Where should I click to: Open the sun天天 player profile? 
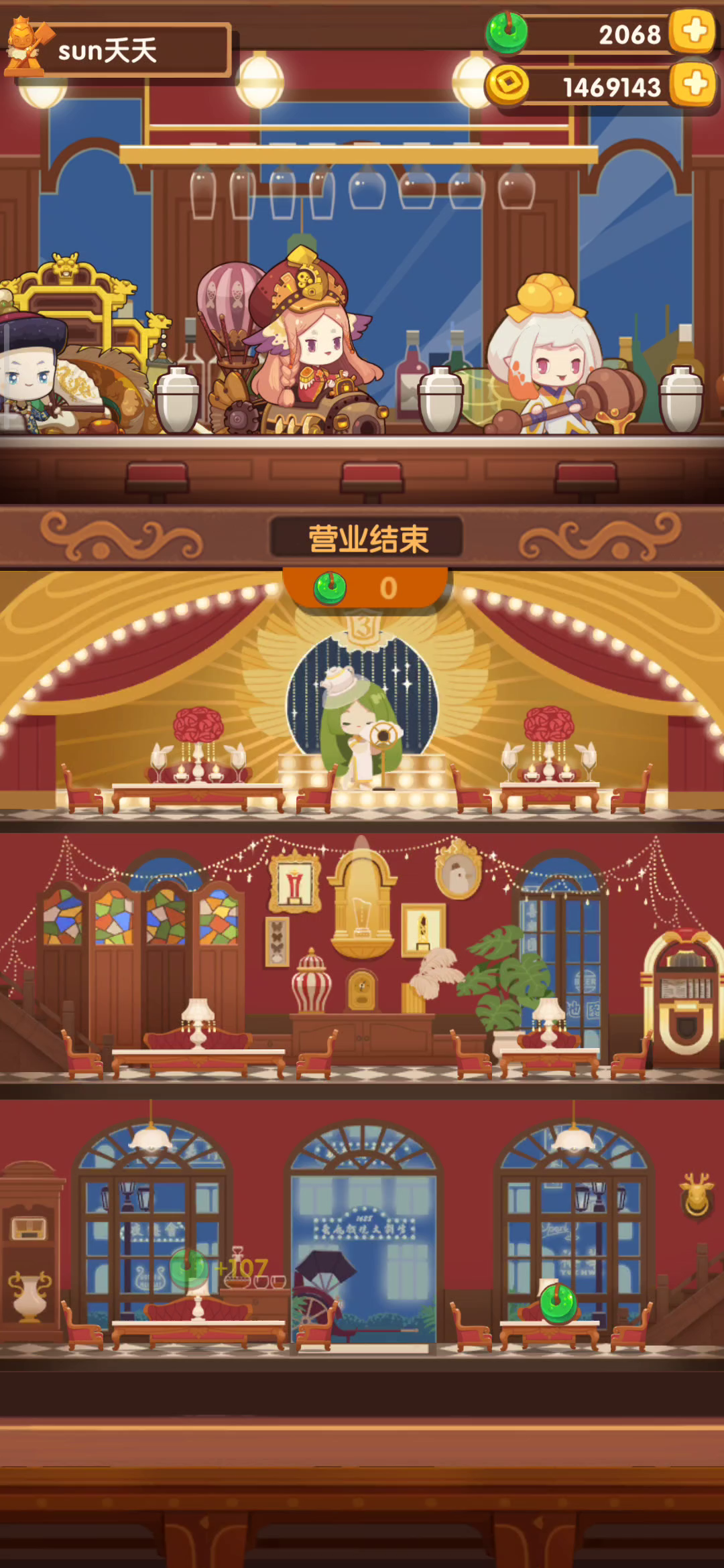117,50
